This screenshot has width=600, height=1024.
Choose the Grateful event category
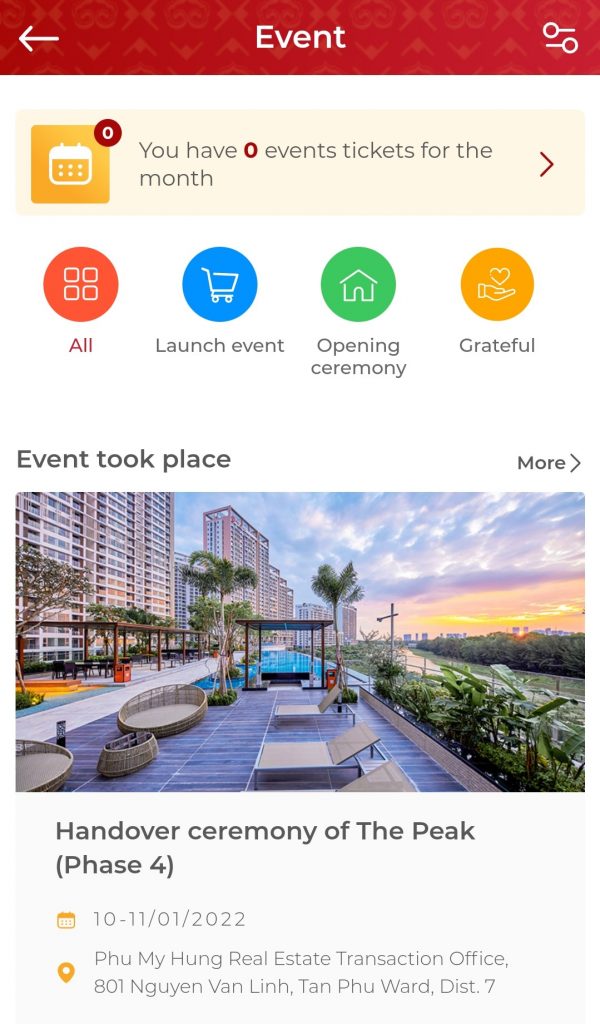tap(497, 301)
